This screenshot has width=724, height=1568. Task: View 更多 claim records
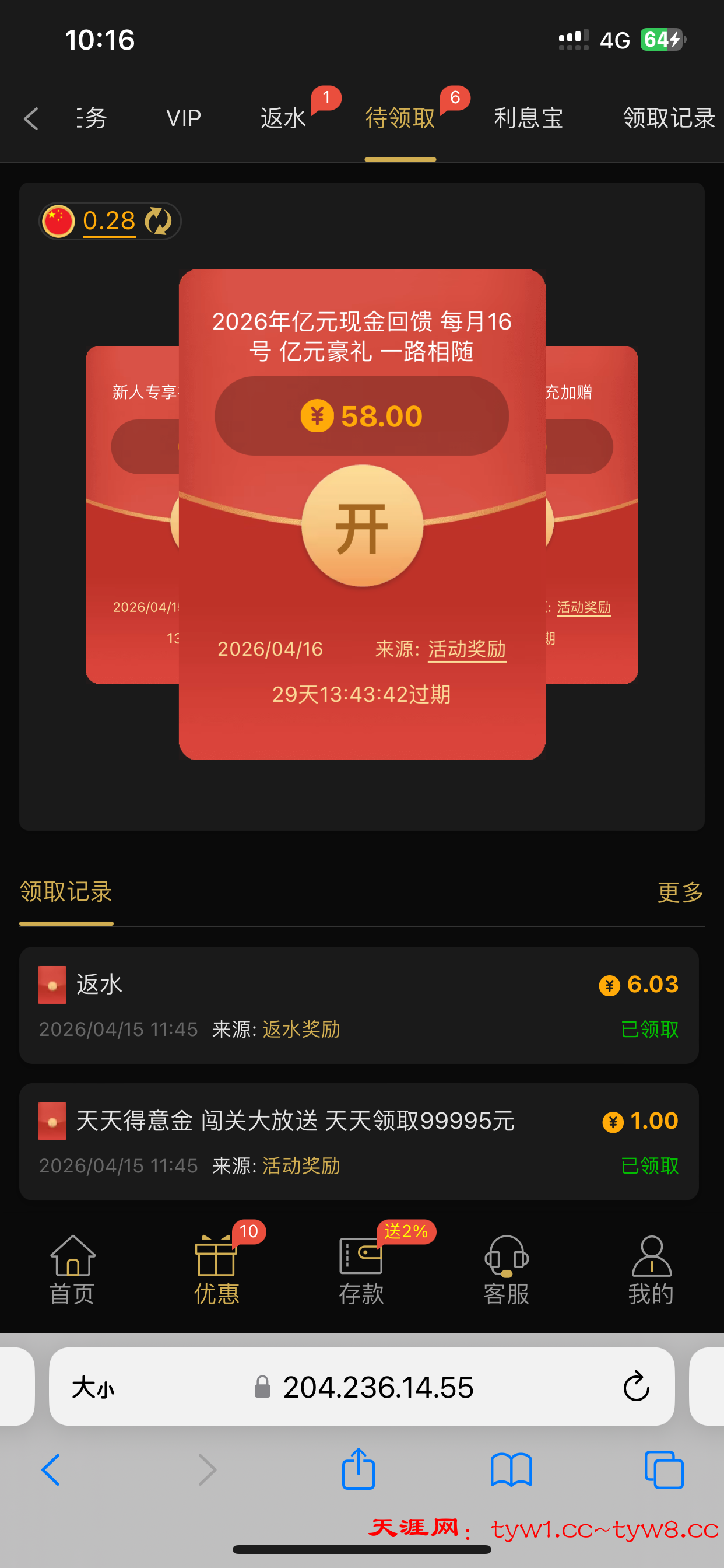[x=680, y=892]
